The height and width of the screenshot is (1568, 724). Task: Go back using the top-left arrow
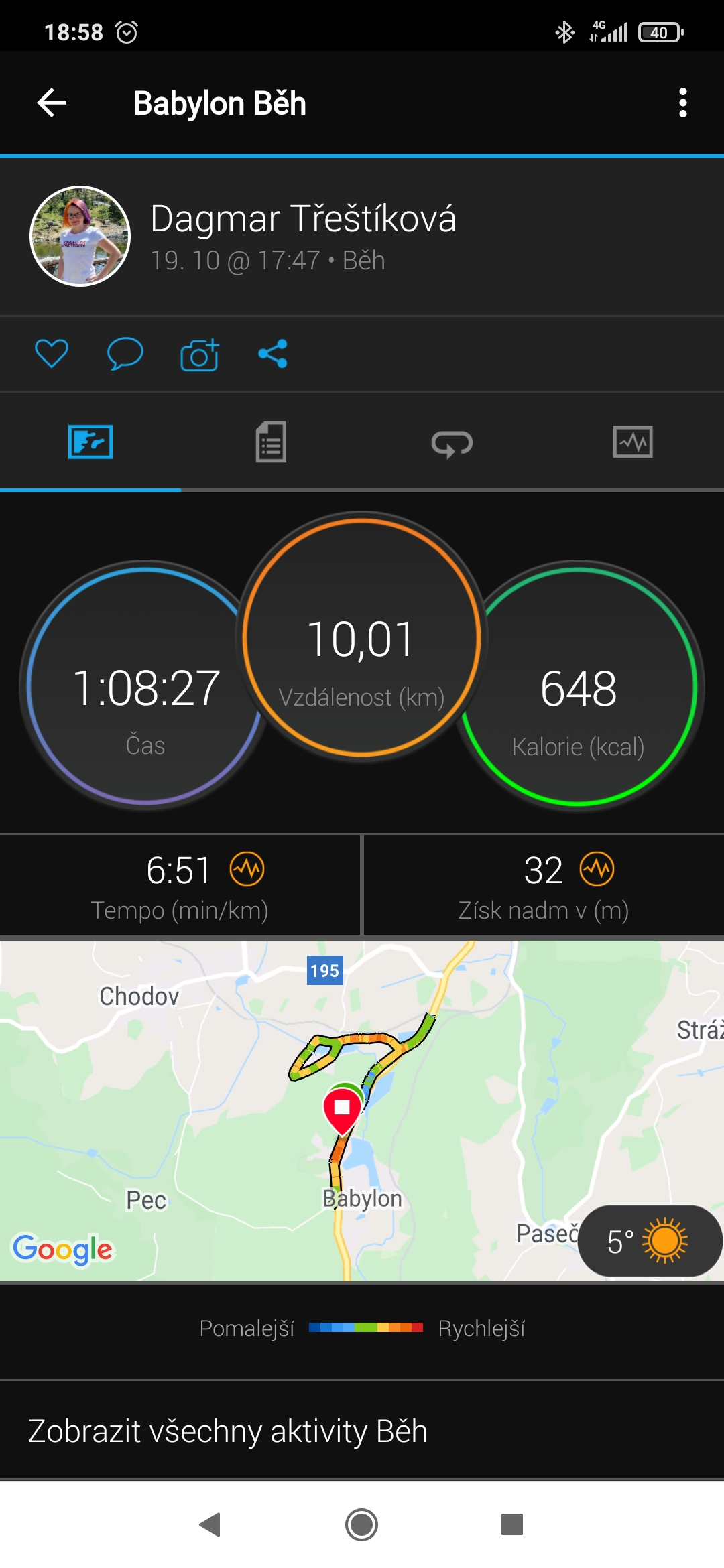pos(52,103)
